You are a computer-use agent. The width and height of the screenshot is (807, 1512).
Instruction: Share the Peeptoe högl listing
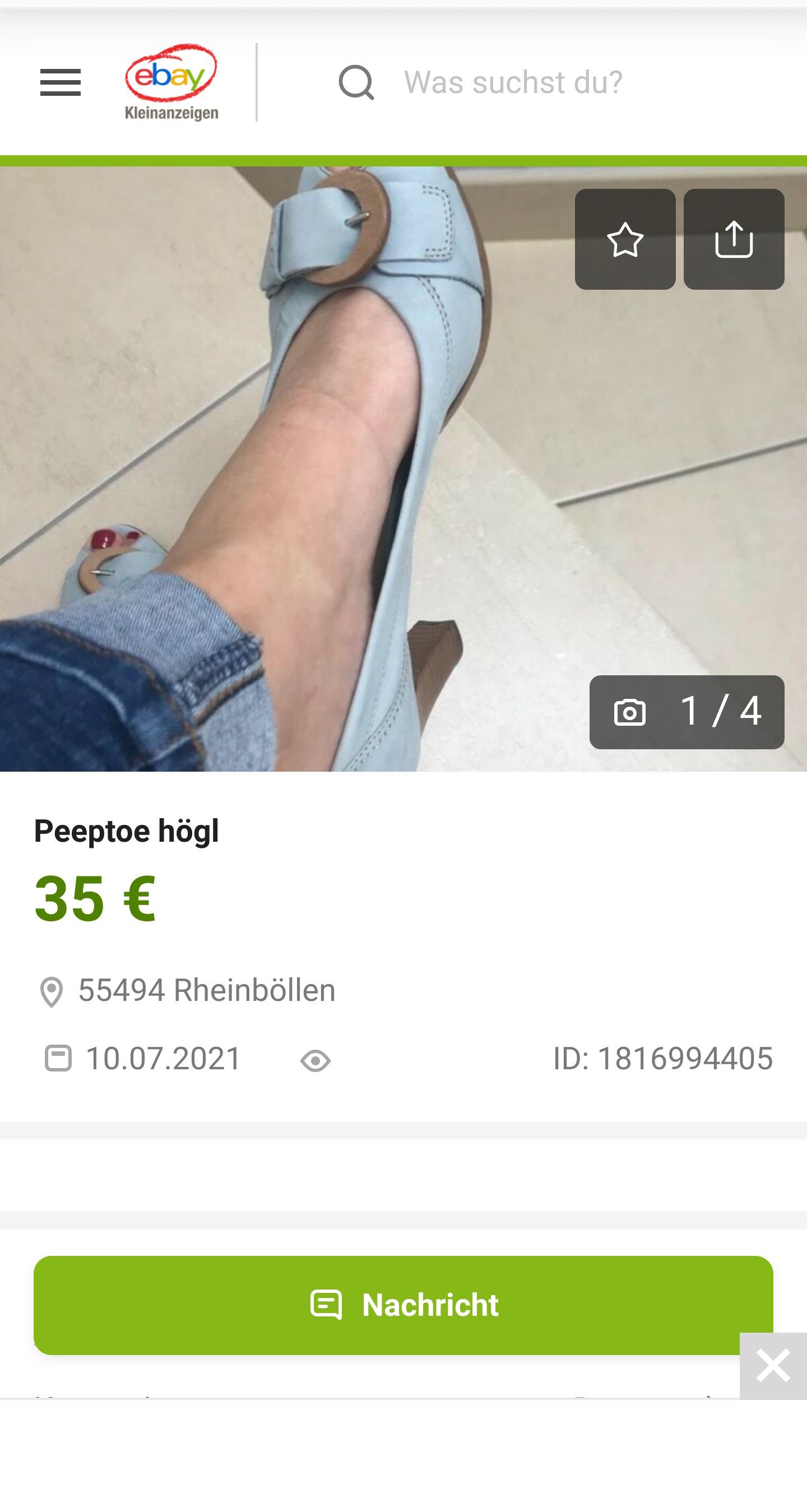click(x=734, y=239)
